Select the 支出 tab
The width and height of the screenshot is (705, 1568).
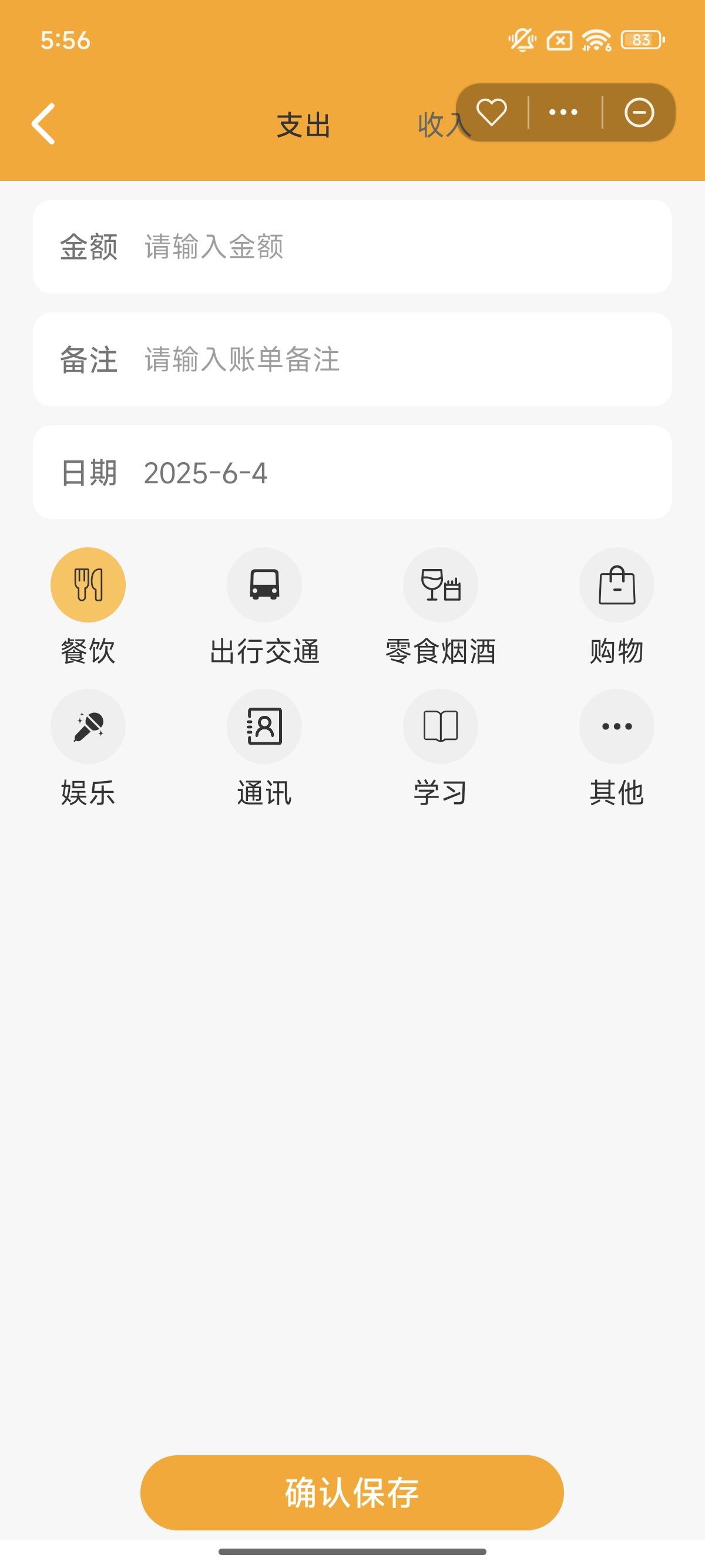click(x=303, y=126)
